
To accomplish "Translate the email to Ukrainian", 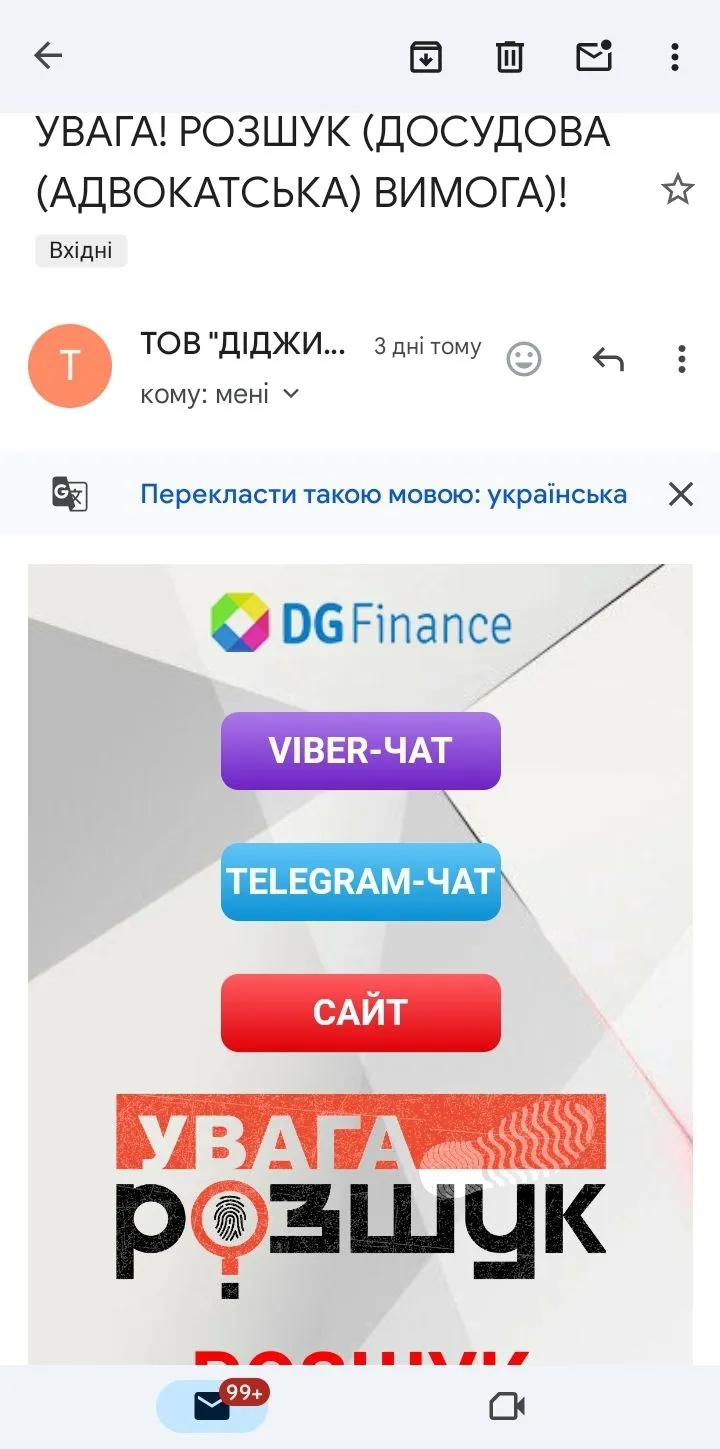I will click(x=383, y=493).
